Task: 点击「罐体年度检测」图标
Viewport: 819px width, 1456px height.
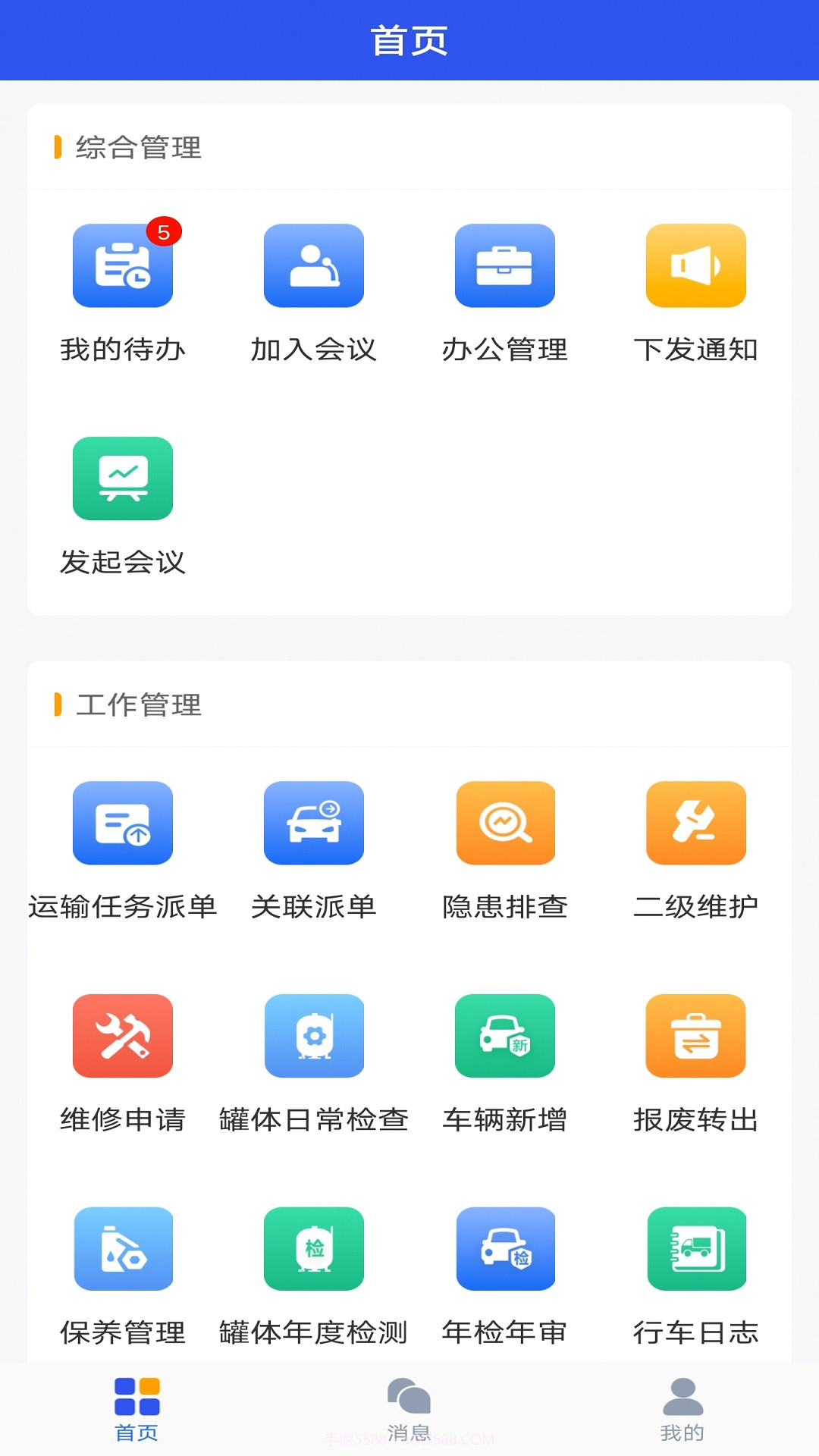Action: [314, 1249]
